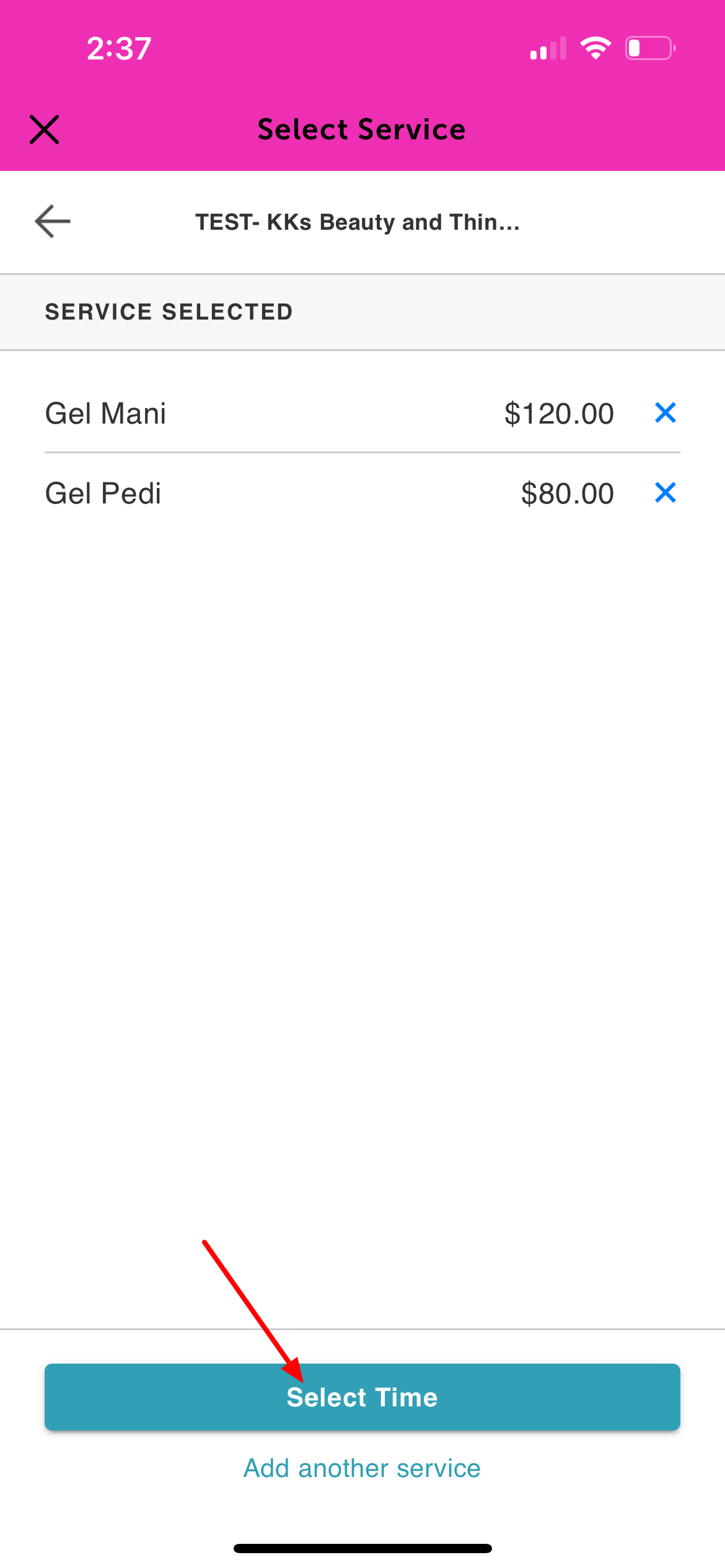Image resolution: width=725 pixels, height=1568 pixels.
Task: Remove Gel Mani from selected services
Action: coord(665,412)
